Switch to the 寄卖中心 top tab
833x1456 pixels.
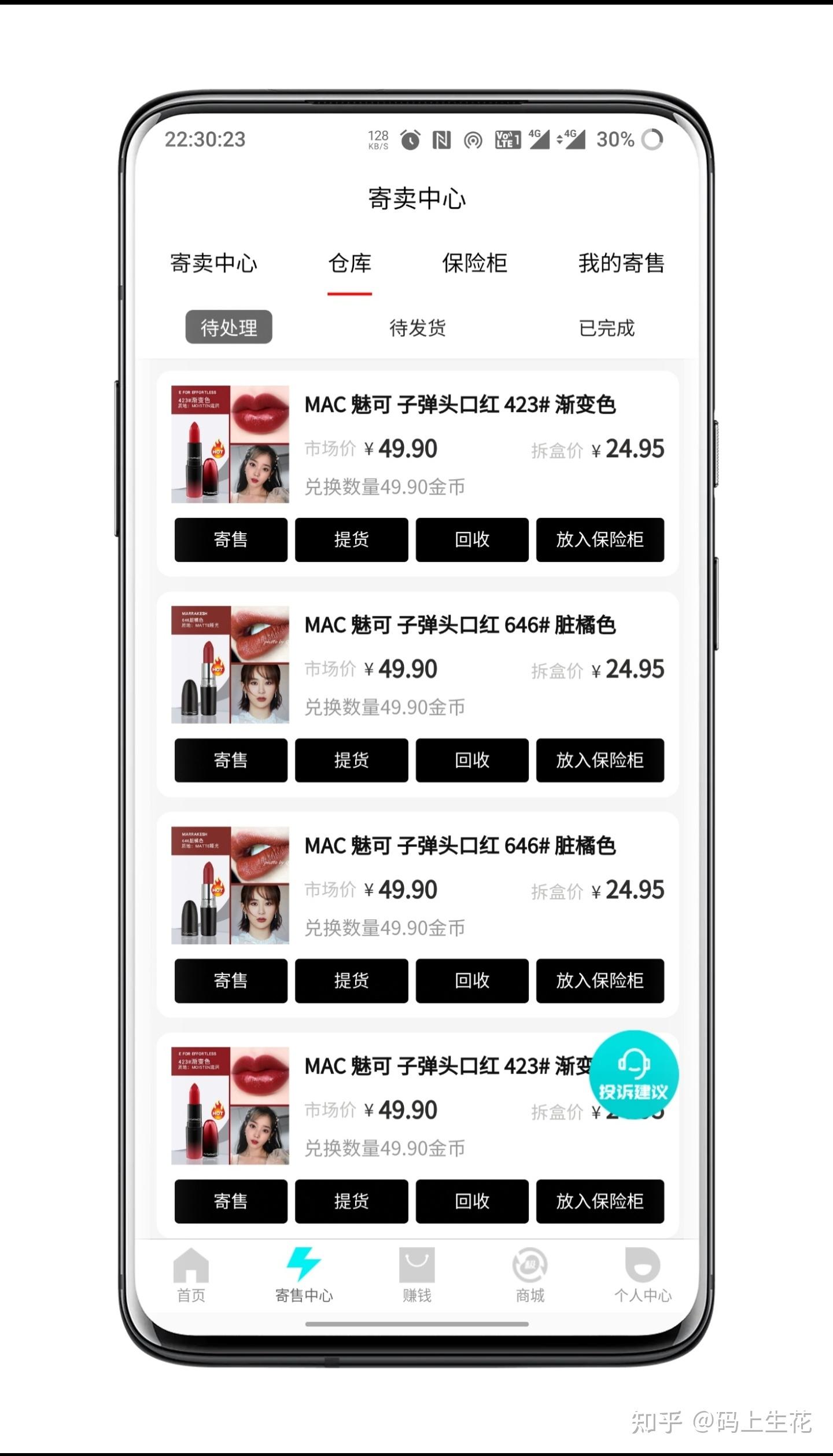pos(213,263)
